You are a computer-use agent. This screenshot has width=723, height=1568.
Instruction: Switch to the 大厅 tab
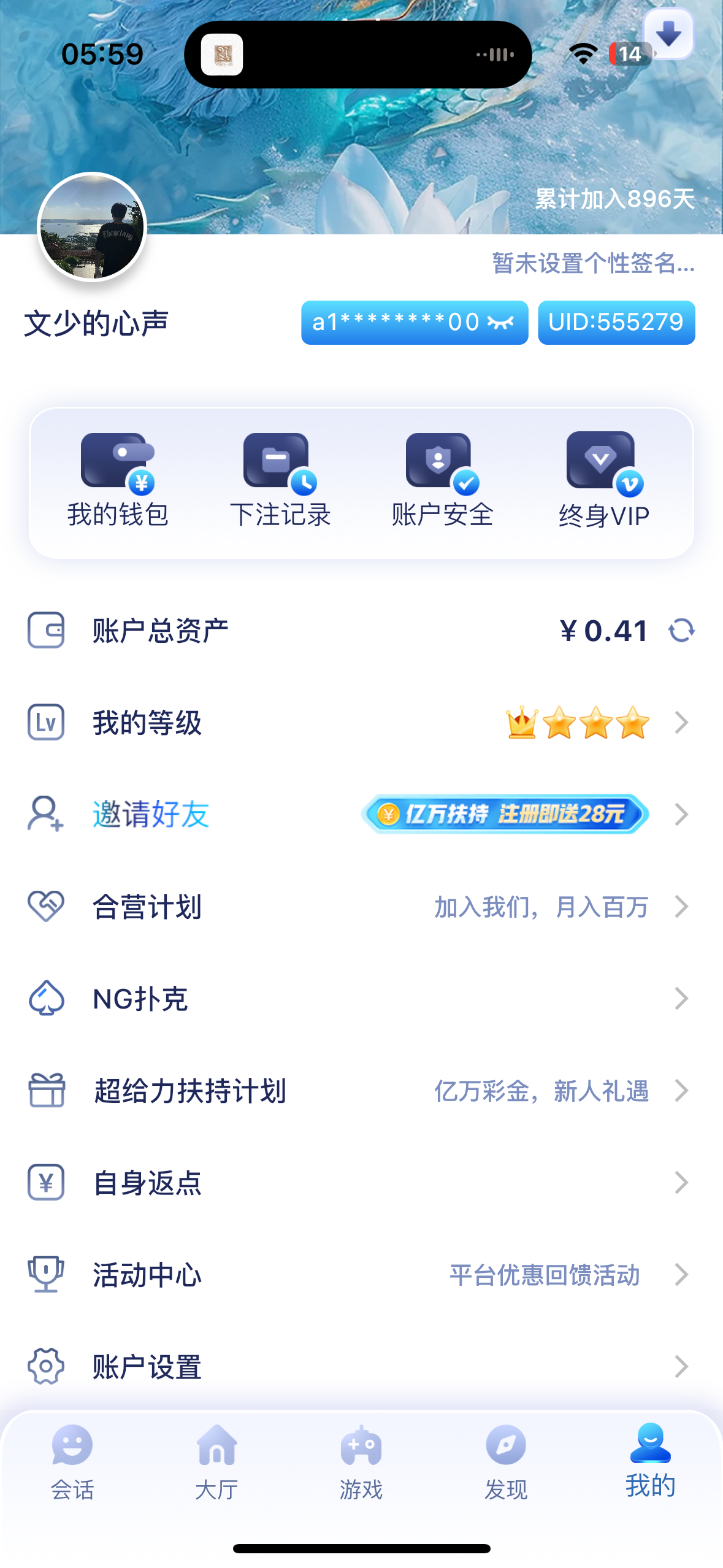(x=216, y=1462)
